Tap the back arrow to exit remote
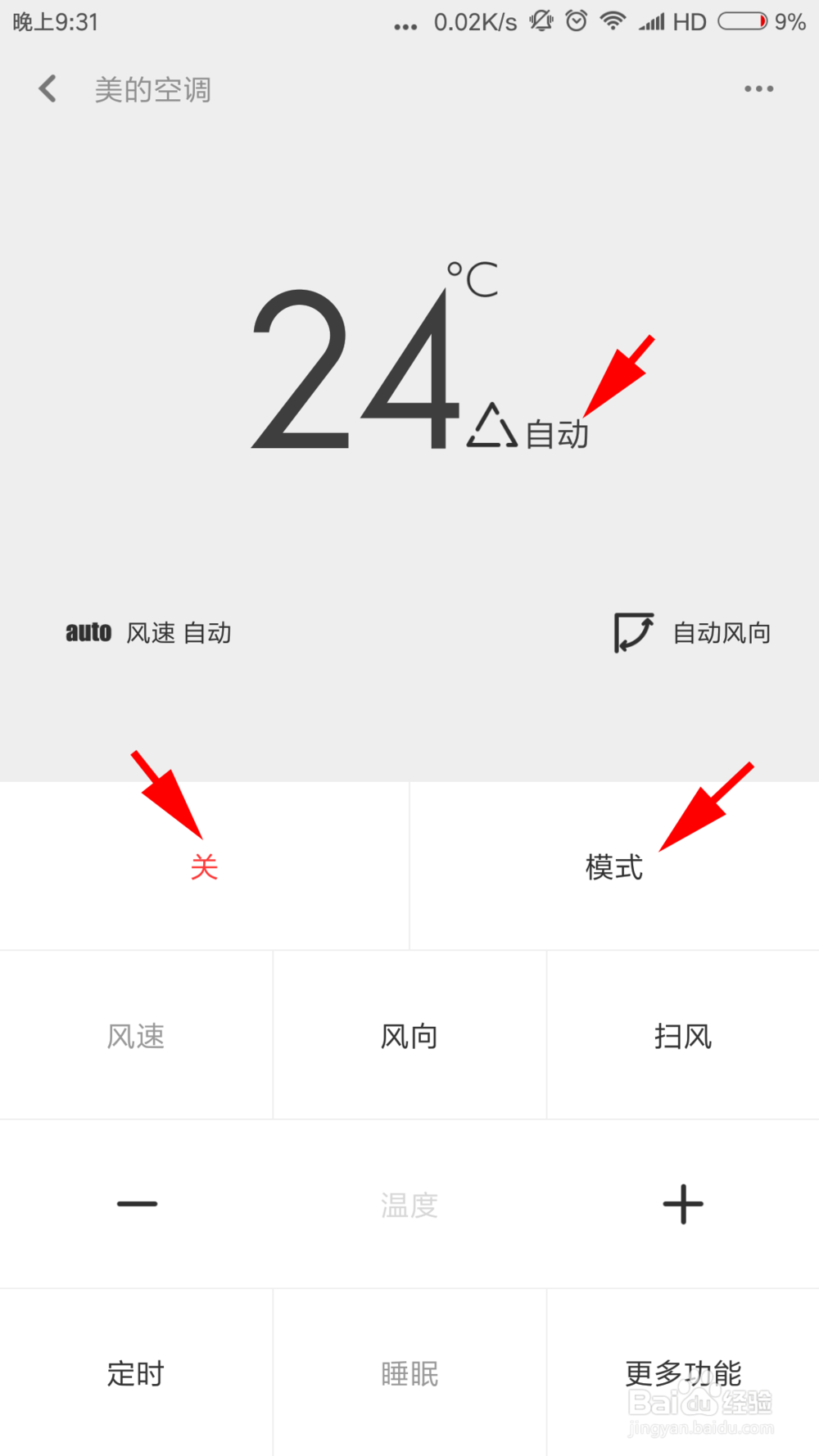Image resolution: width=819 pixels, height=1456 pixels. (47, 88)
